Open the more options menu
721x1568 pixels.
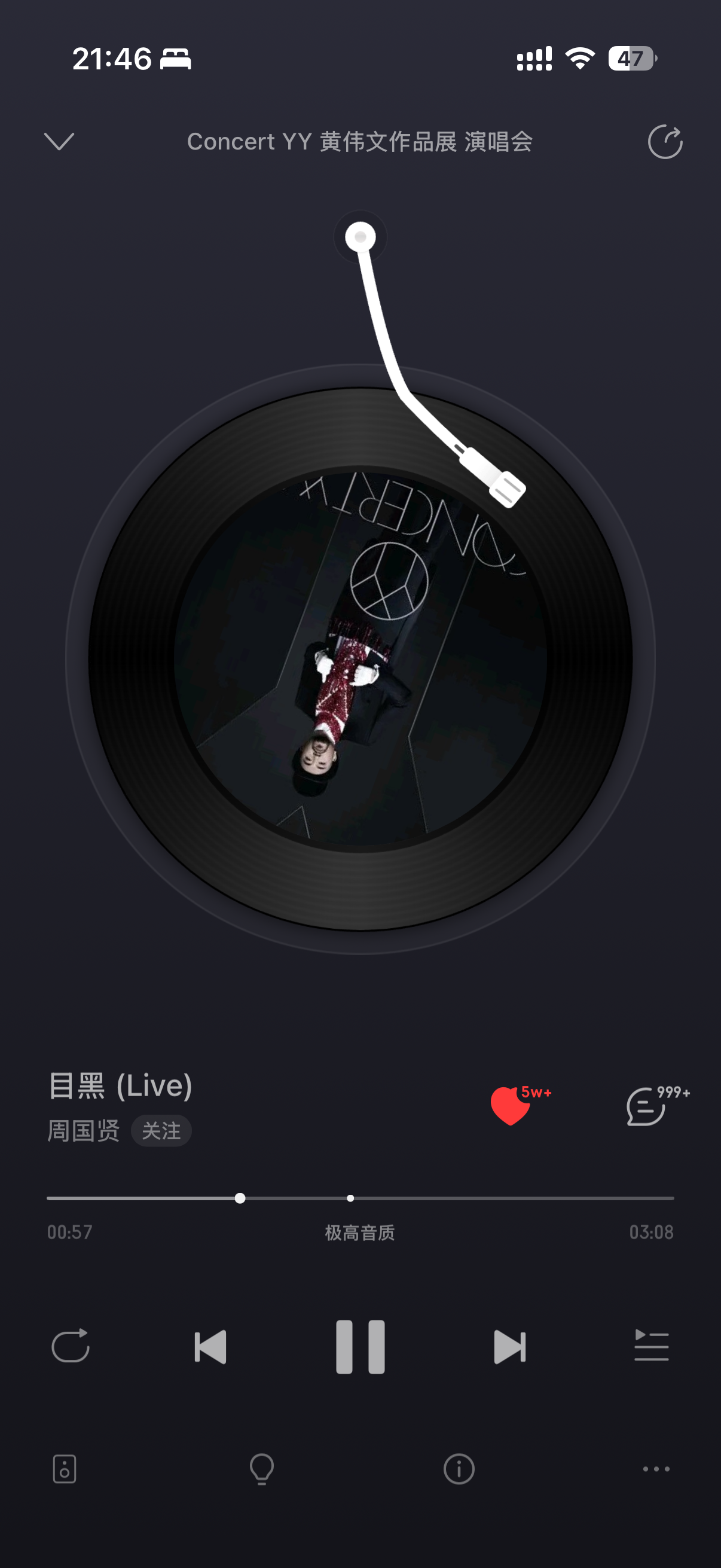click(x=656, y=1469)
